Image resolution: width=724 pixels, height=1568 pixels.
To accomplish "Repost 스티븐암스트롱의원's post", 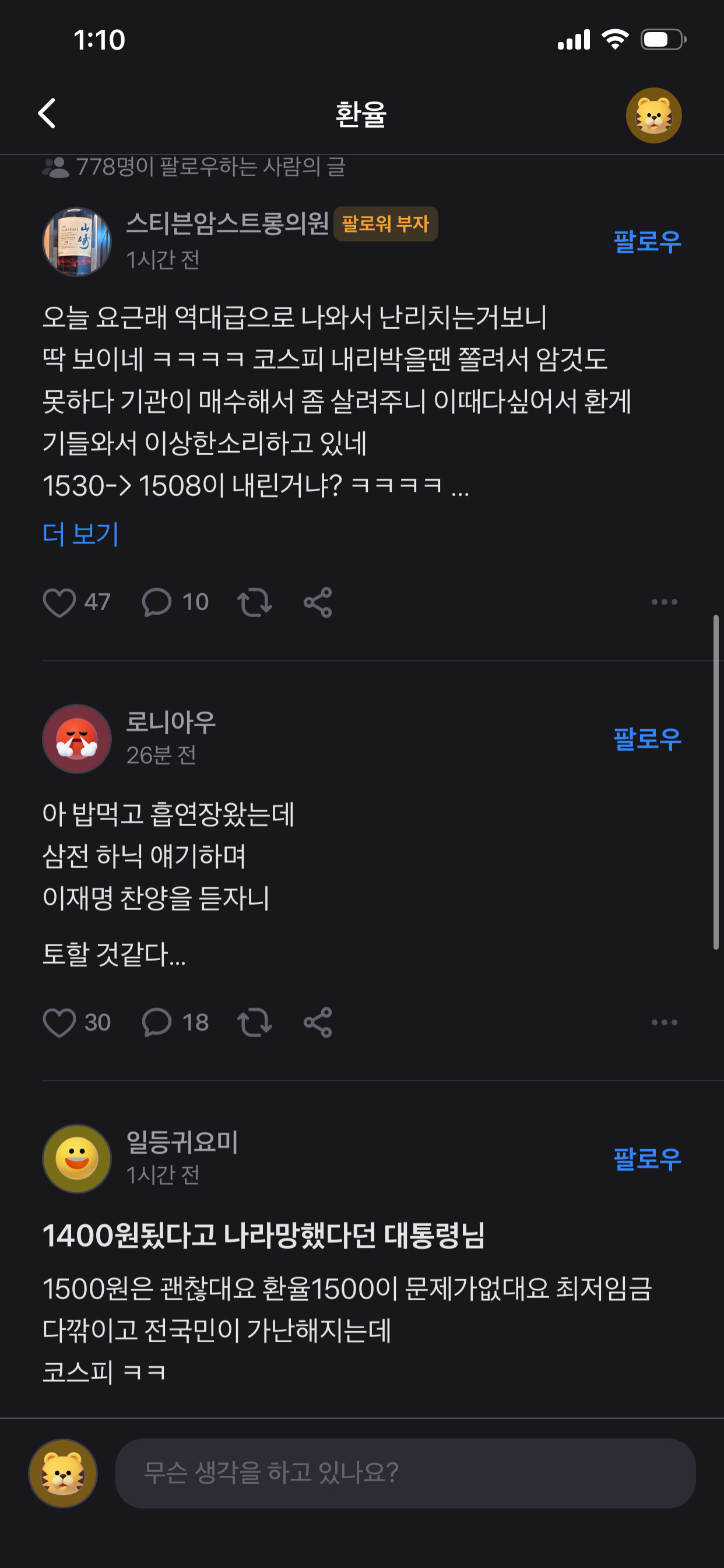I will [254, 602].
